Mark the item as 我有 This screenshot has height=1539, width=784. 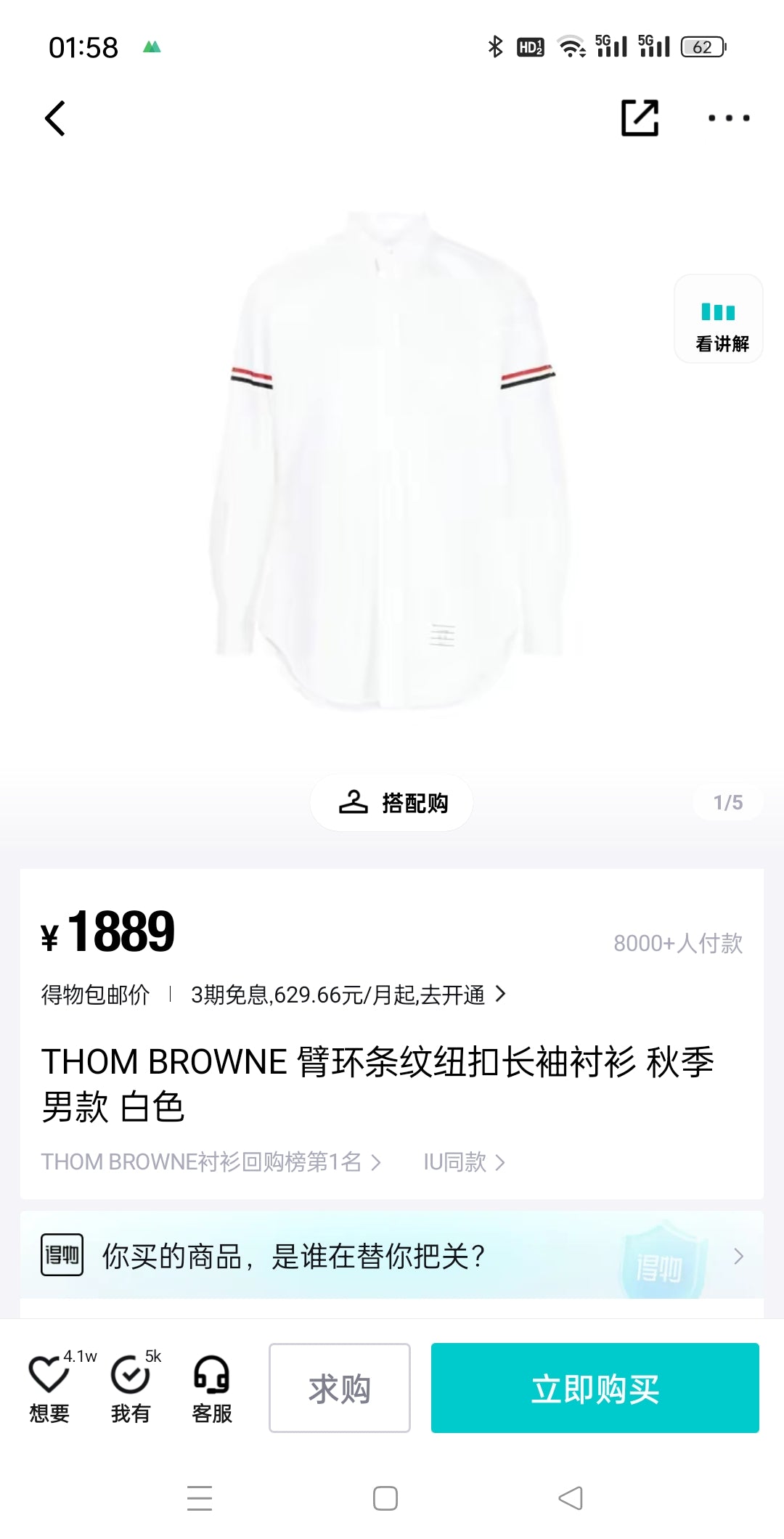pos(131,1388)
